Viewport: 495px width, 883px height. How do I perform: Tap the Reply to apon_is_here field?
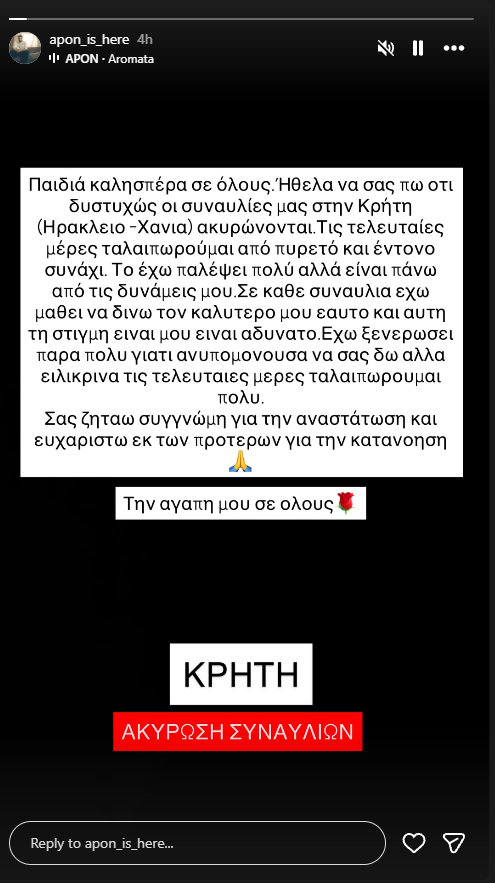[198, 843]
